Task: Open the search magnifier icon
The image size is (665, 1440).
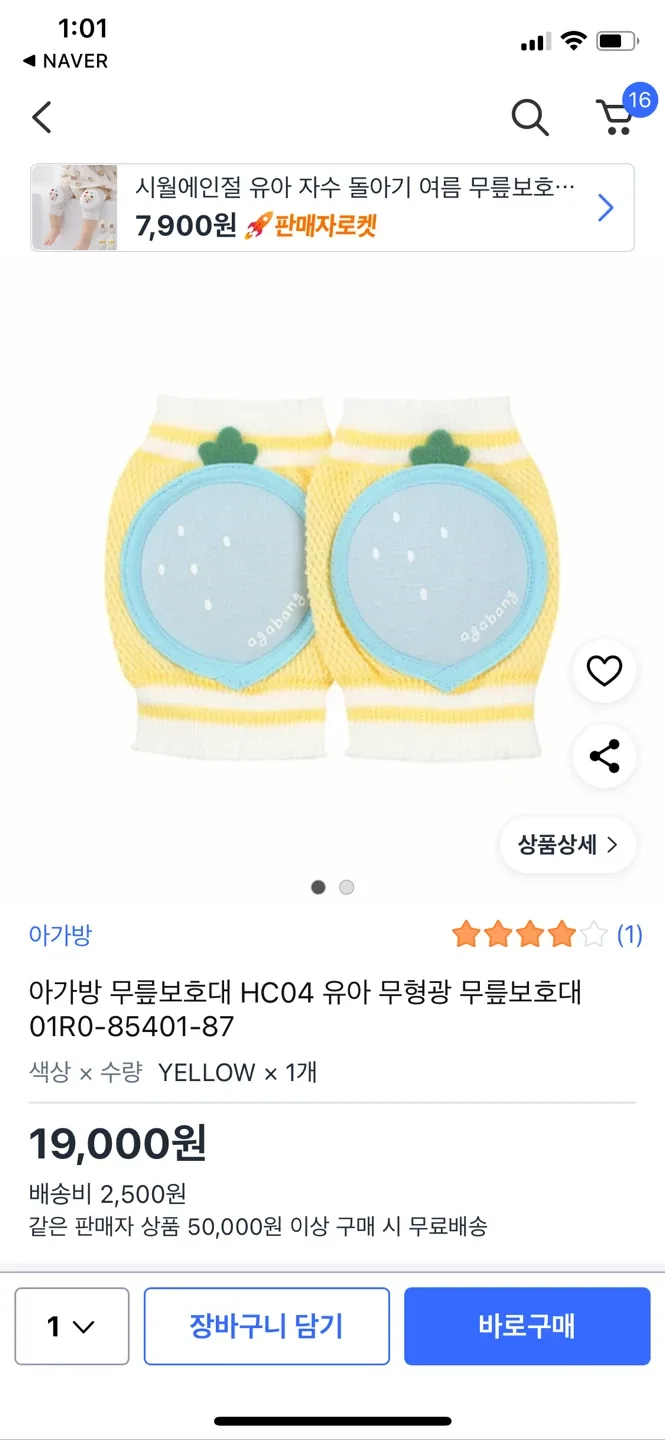Action: (x=530, y=118)
